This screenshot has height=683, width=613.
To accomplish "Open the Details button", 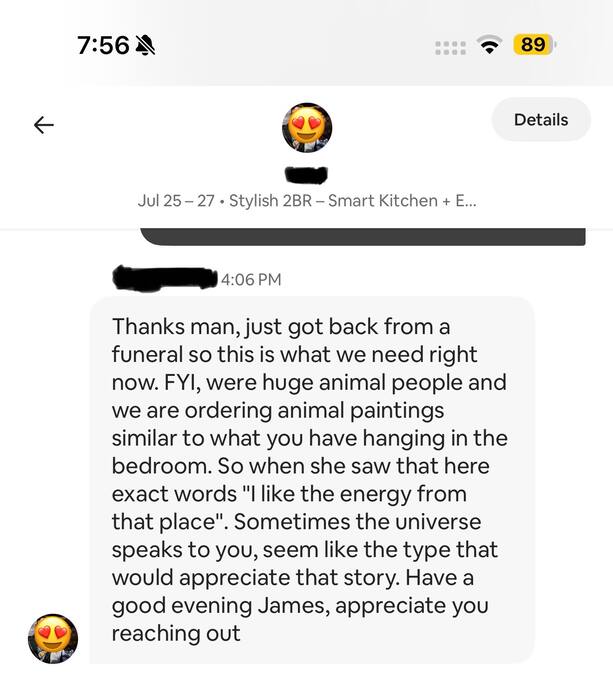I will tap(540, 120).
